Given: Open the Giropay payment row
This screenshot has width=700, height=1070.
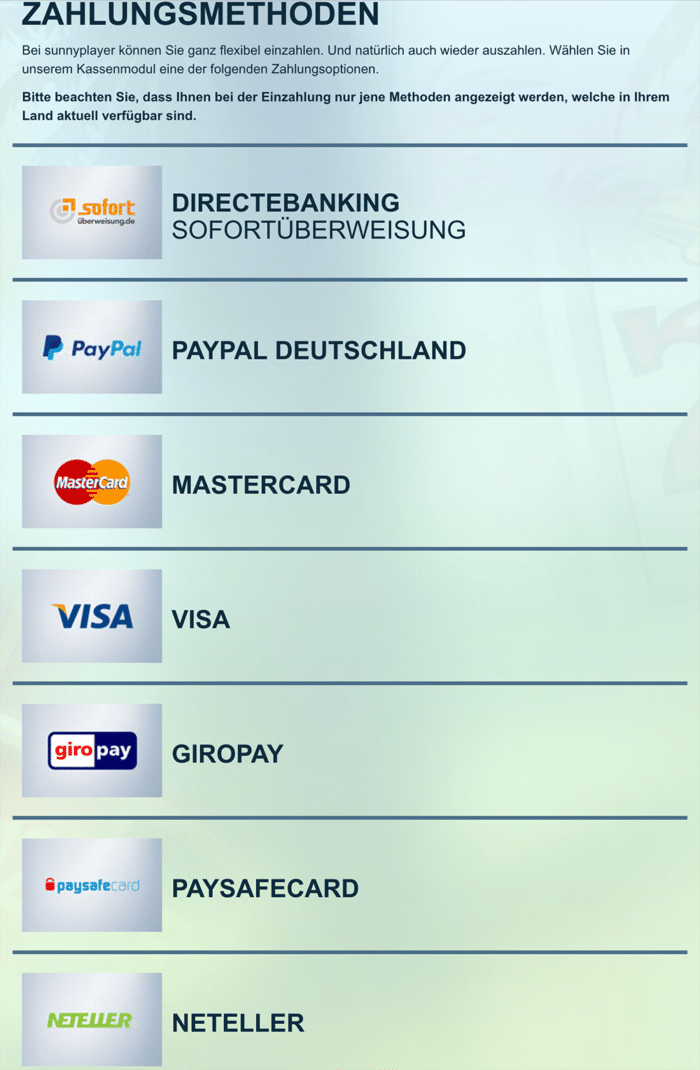Looking at the screenshot, I should click(227, 754).
